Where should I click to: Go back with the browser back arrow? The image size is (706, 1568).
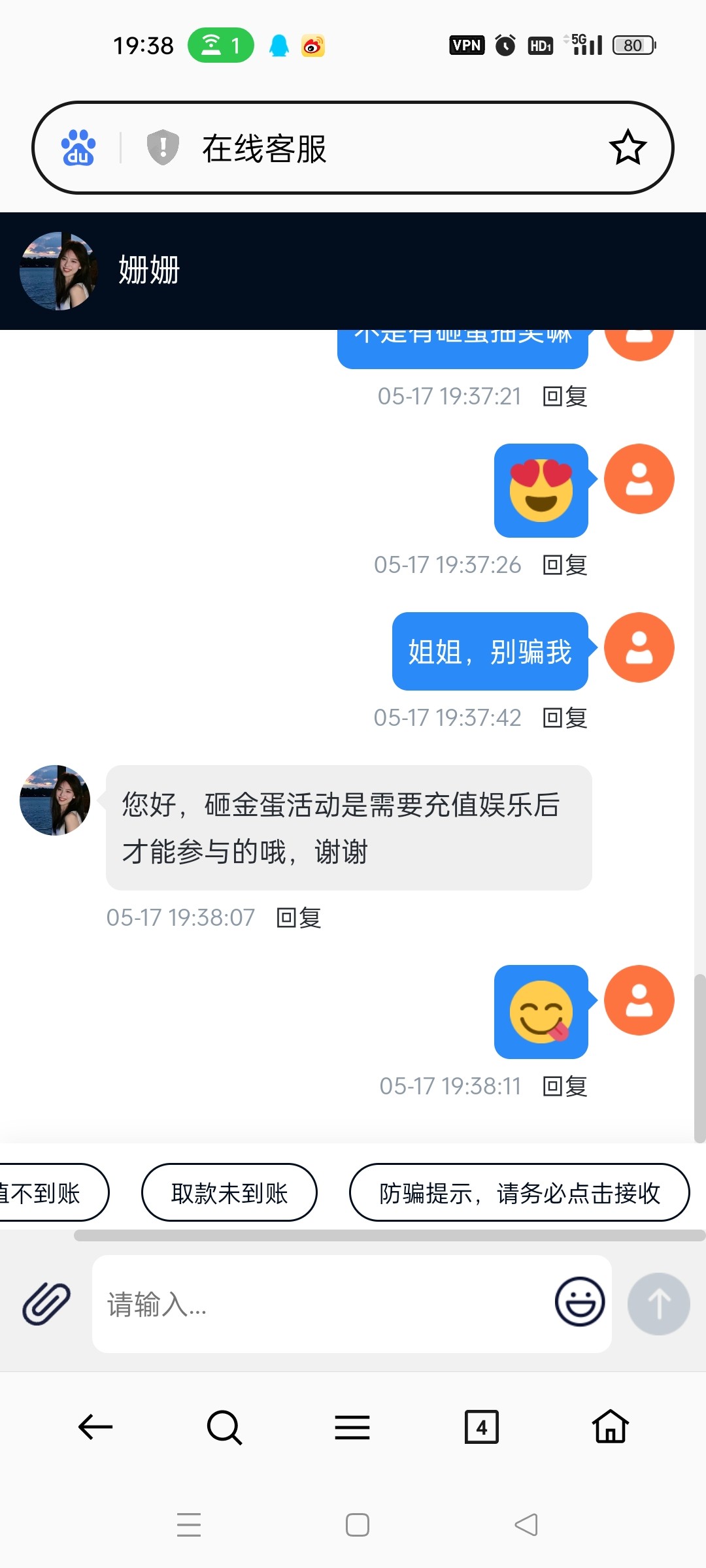[x=95, y=1427]
